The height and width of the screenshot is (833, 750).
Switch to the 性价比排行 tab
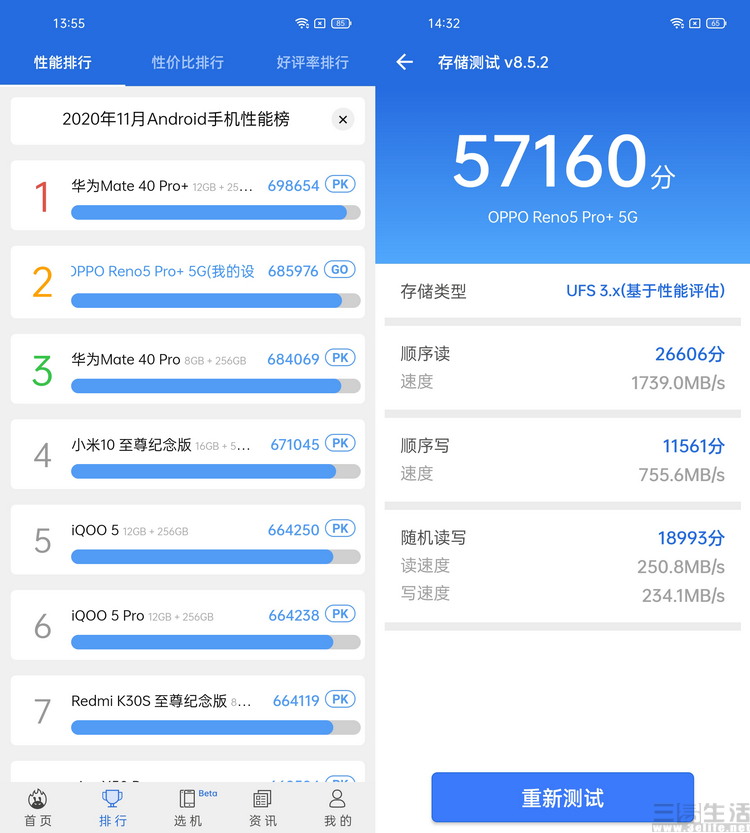(x=187, y=62)
